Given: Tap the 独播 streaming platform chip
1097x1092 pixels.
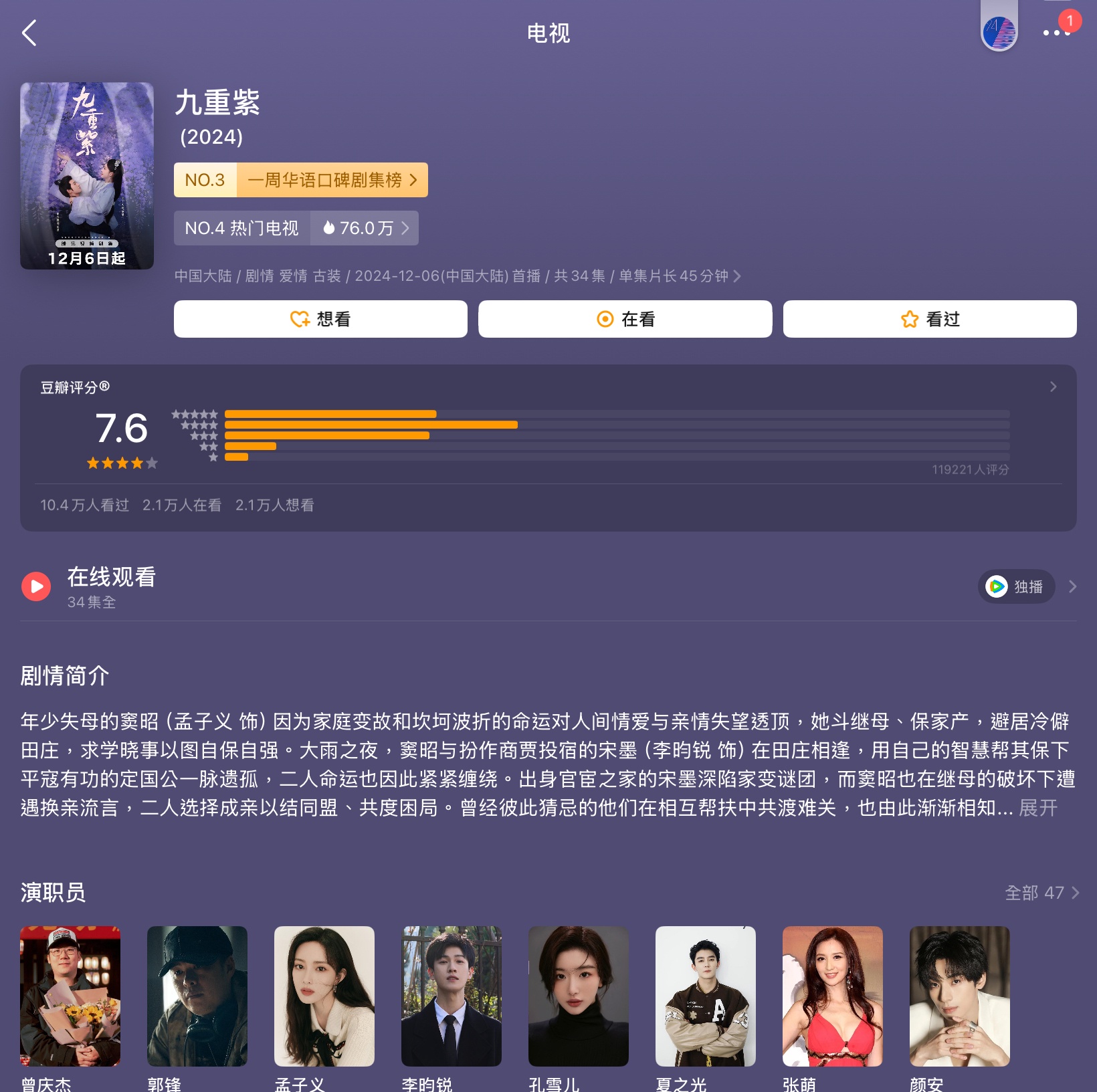Looking at the screenshot, I should tap(1016, 586).
